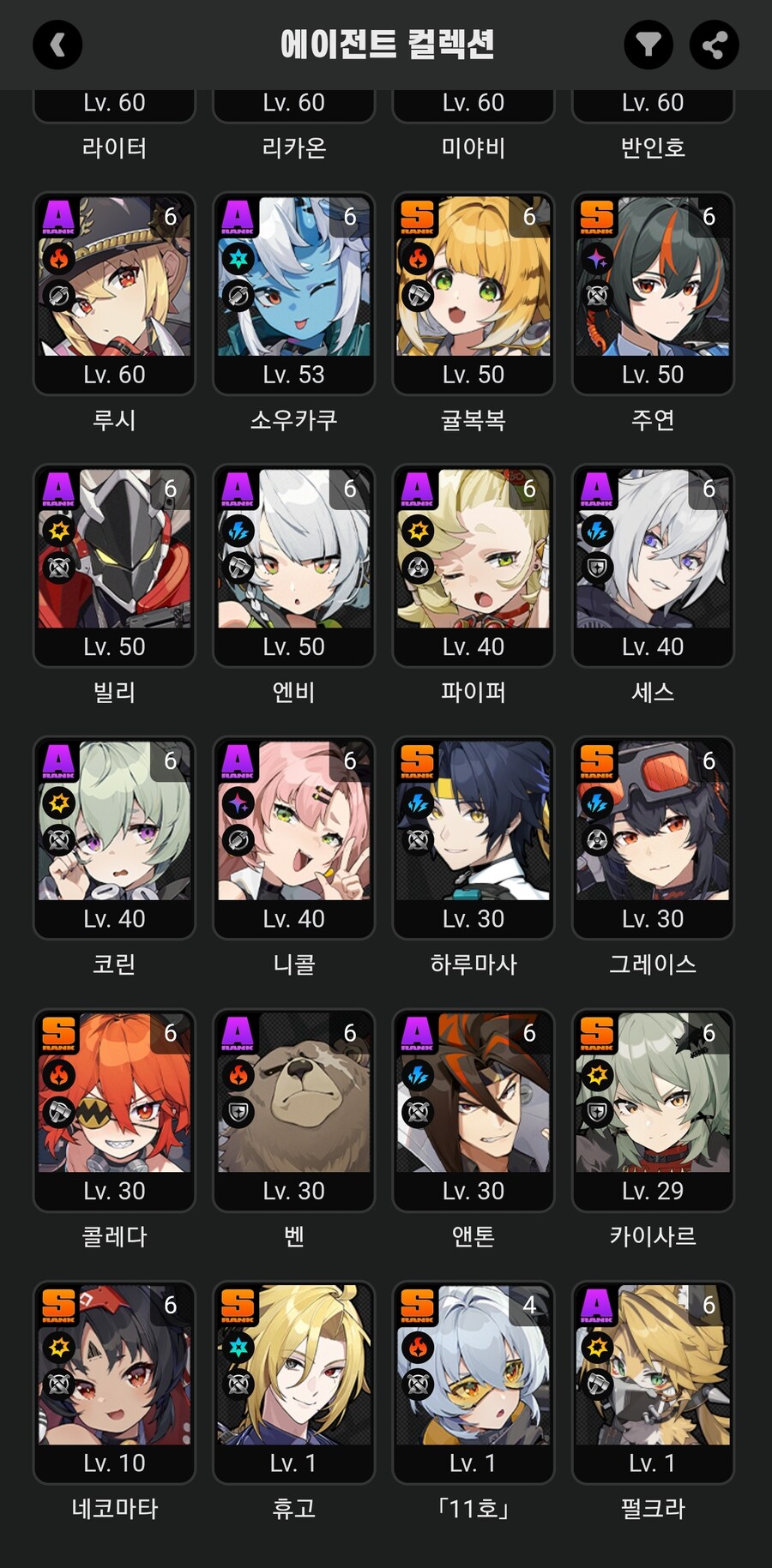This screenshot has width=772, height=1568.
Task: Open the agent filter
Action: point(648,45)
